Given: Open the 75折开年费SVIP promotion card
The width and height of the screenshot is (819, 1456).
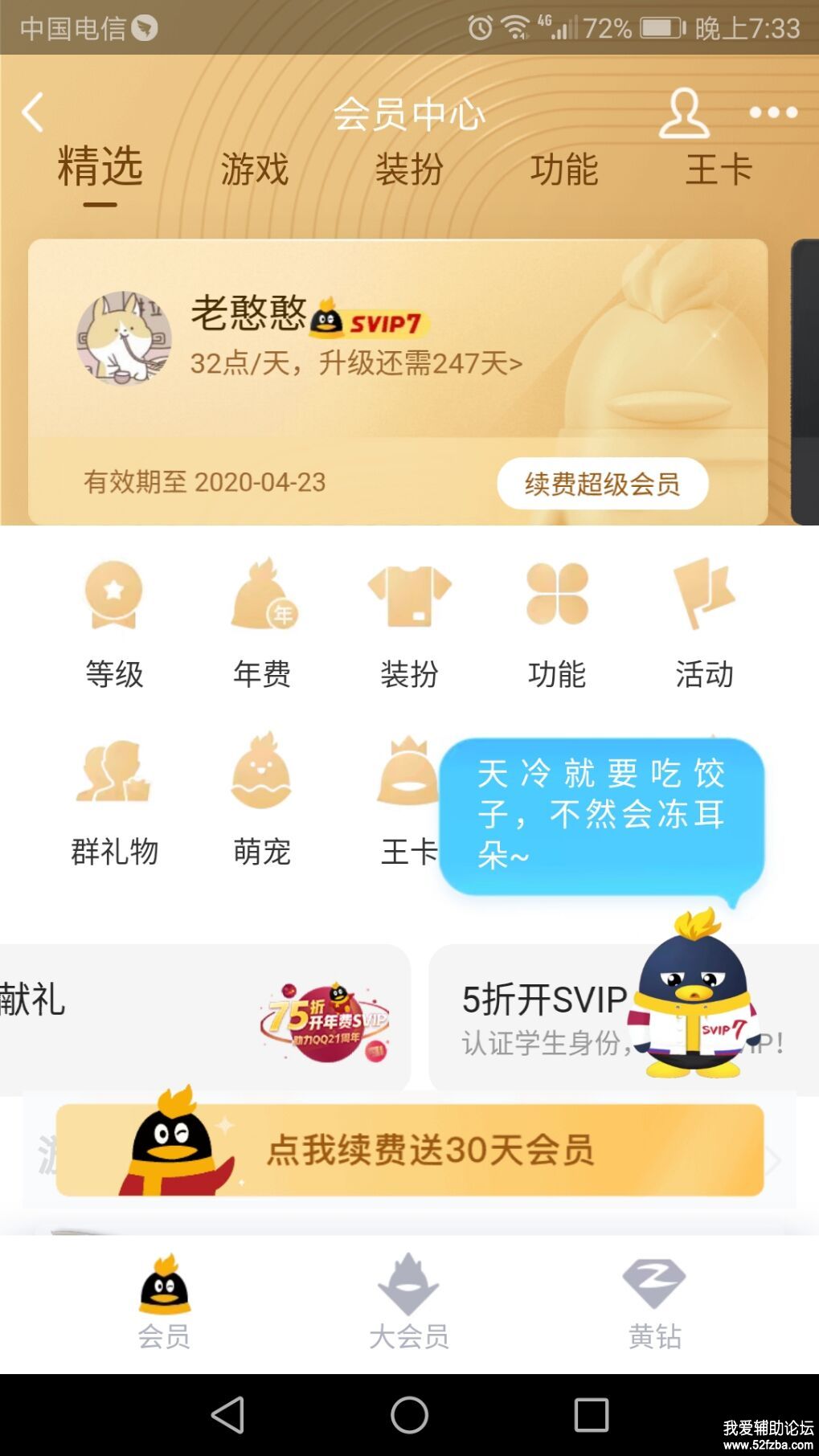Looking at the screenshot, I should [205, 1017].
